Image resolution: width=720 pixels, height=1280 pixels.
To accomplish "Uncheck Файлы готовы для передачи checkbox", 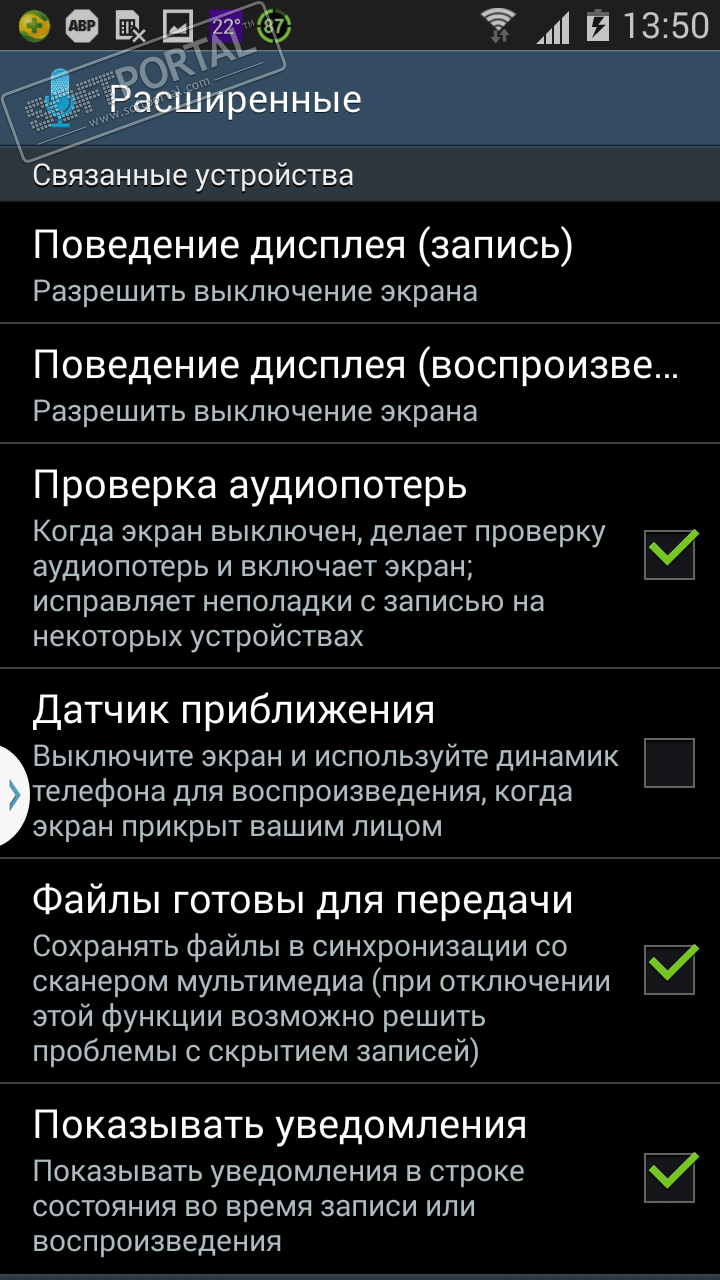I will tap(669, 968).
